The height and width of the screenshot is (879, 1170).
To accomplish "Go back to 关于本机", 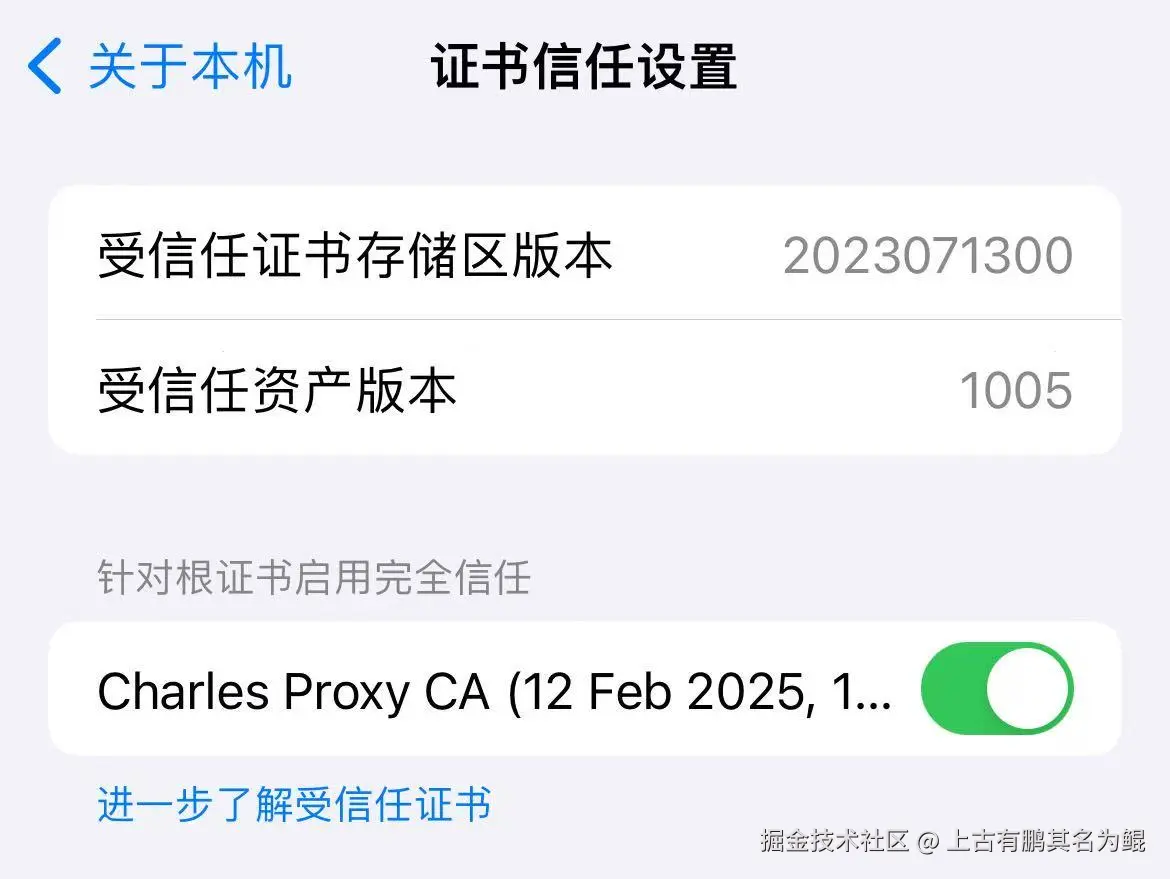I will 160,67.
